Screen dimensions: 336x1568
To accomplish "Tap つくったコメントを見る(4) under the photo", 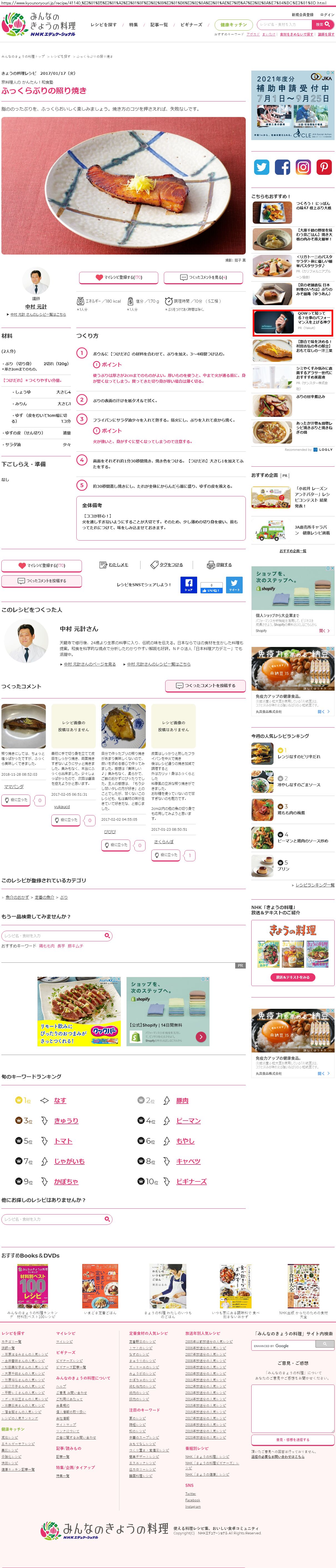I will click(x=203, y=277).
